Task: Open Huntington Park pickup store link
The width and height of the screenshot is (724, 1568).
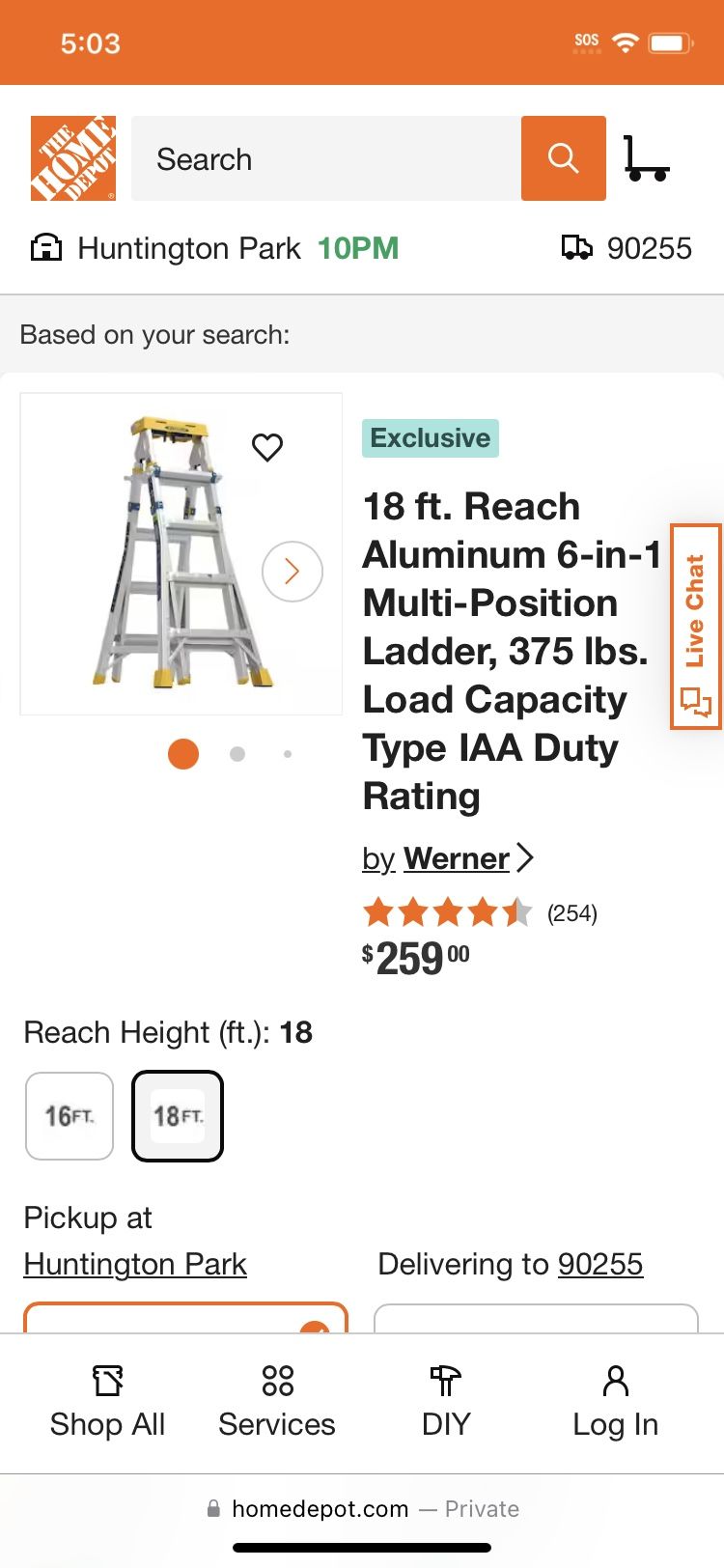Action: click(135, 1264)
